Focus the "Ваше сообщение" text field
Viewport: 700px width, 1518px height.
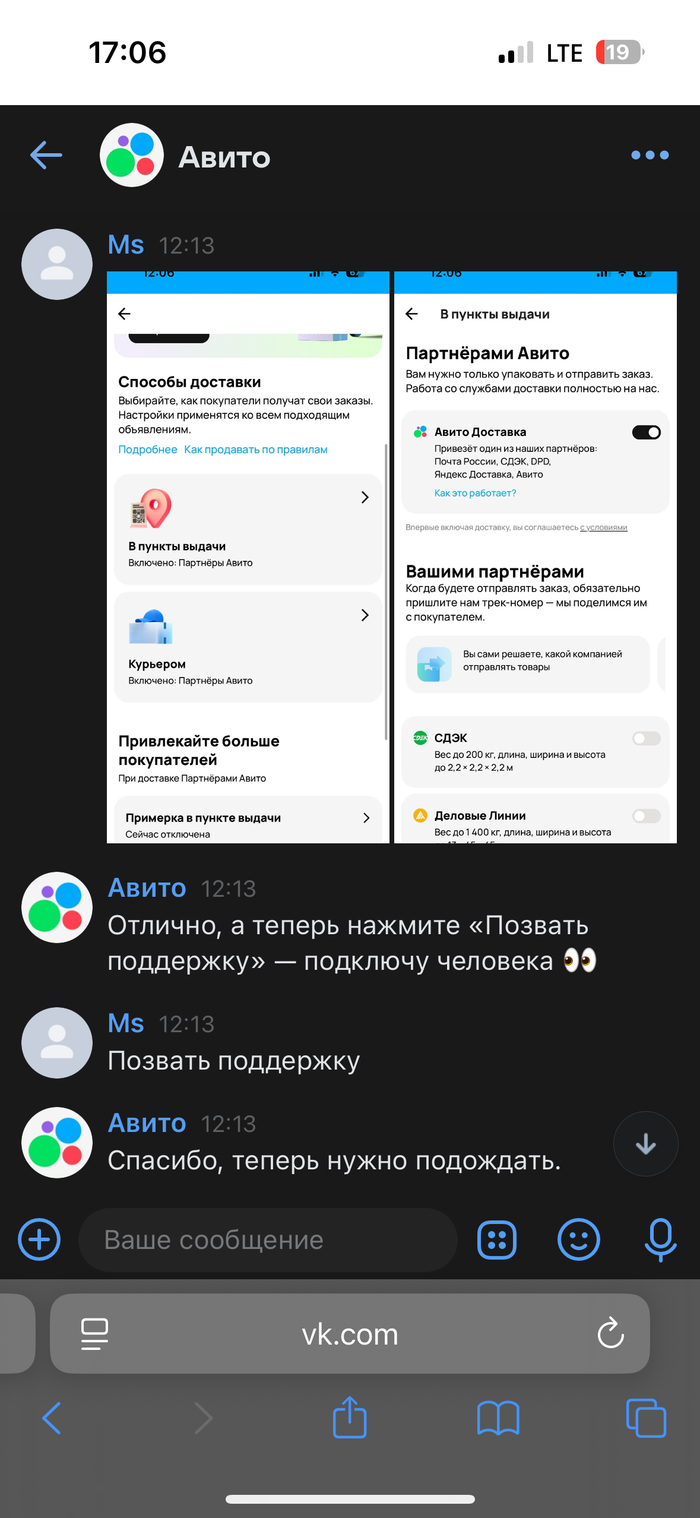point(266,1240)
